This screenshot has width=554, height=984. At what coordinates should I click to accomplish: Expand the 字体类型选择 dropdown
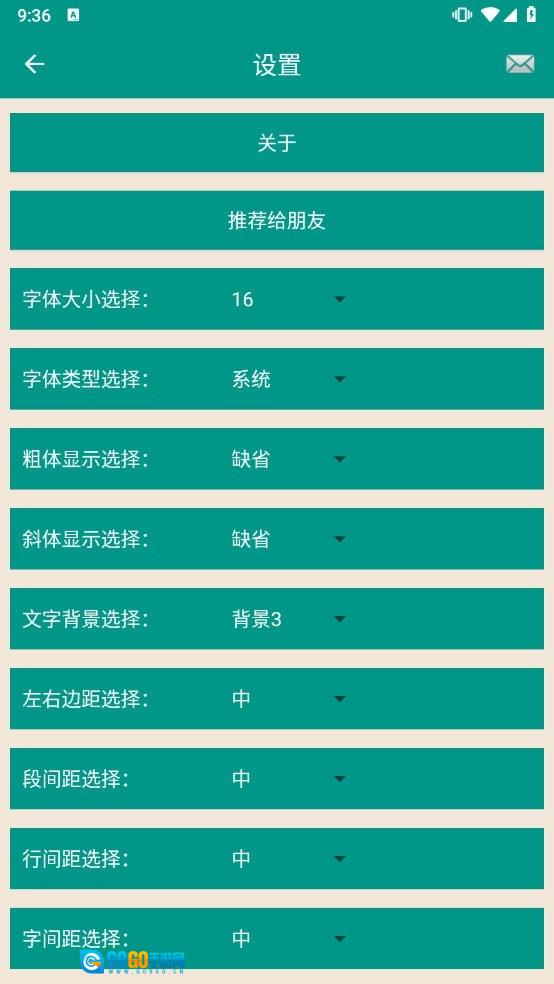coord(289,379)
